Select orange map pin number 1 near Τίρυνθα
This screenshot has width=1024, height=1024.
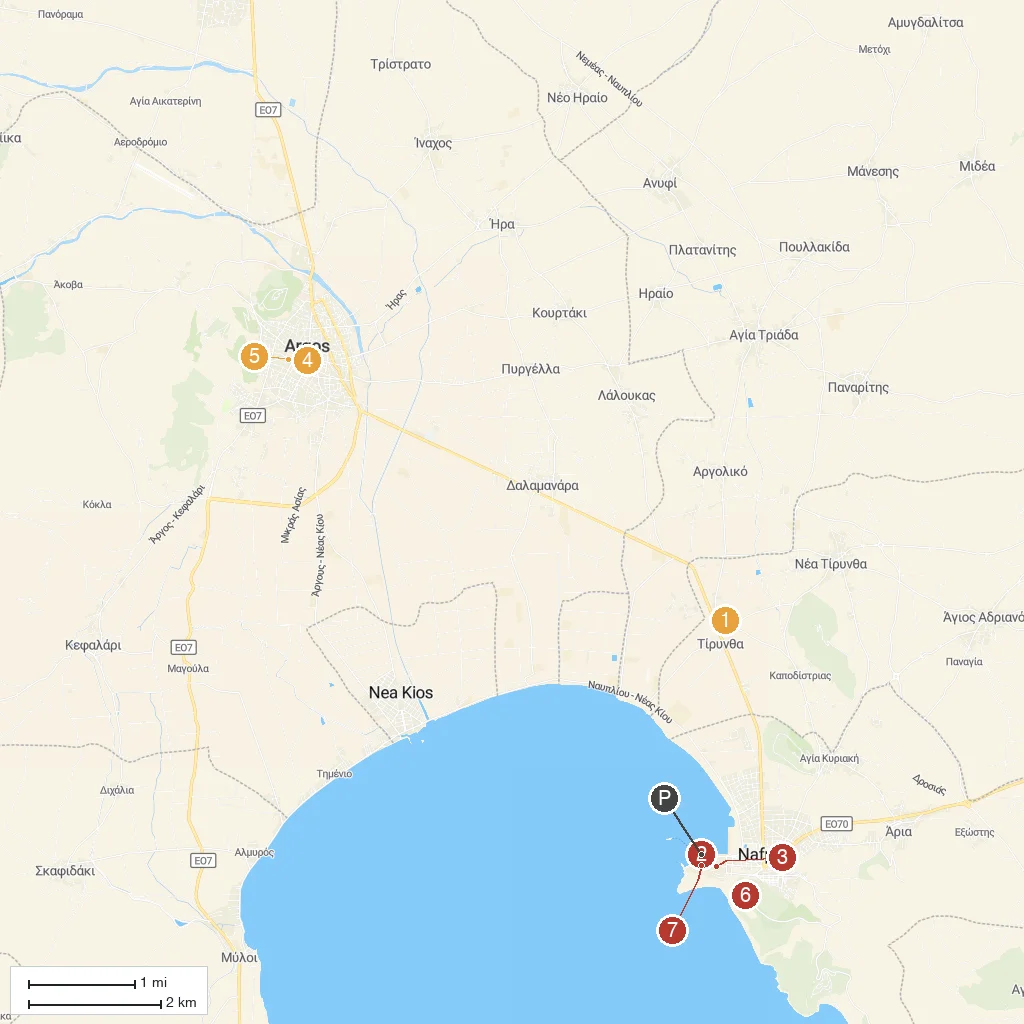[x=724, y=620]
